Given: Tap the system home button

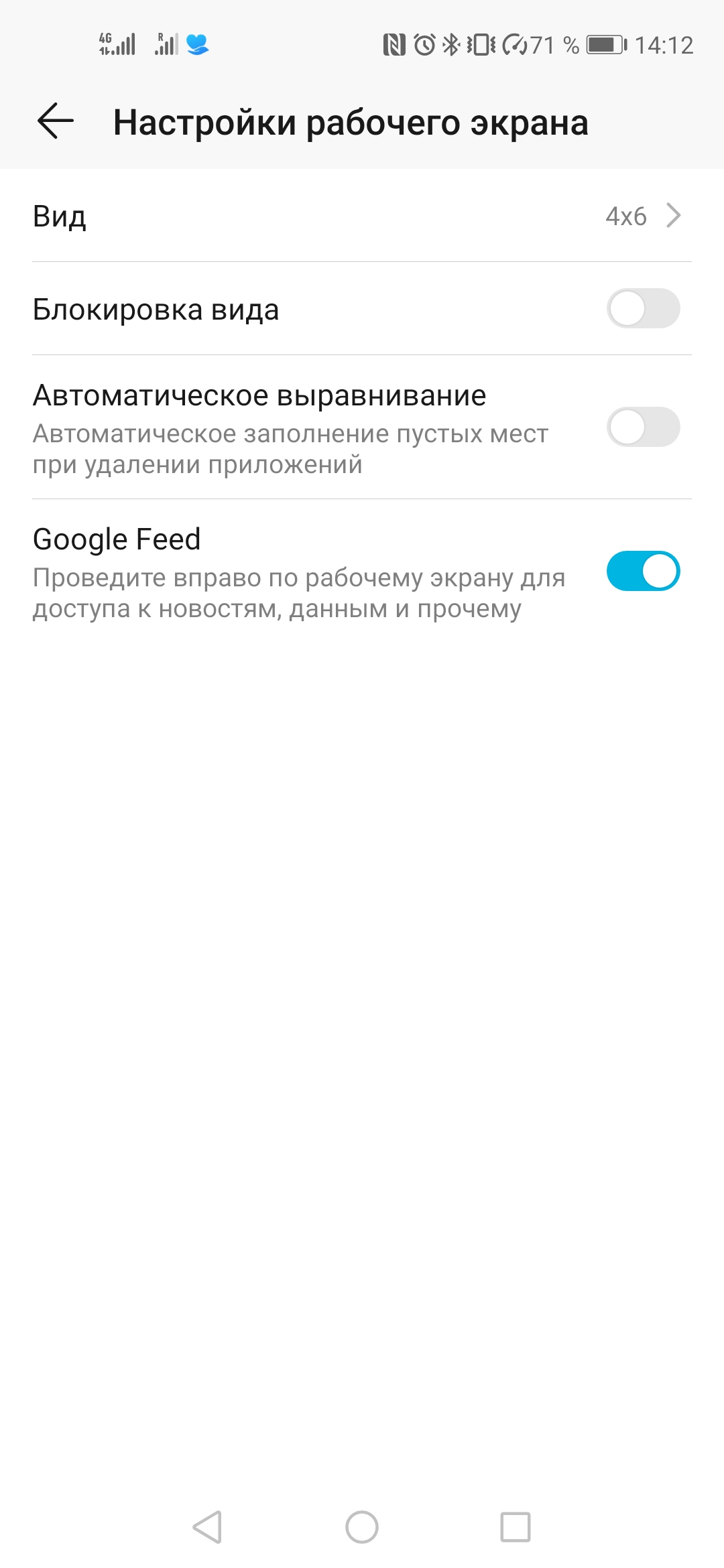Looking at the screenshot, I should 362,1527.
